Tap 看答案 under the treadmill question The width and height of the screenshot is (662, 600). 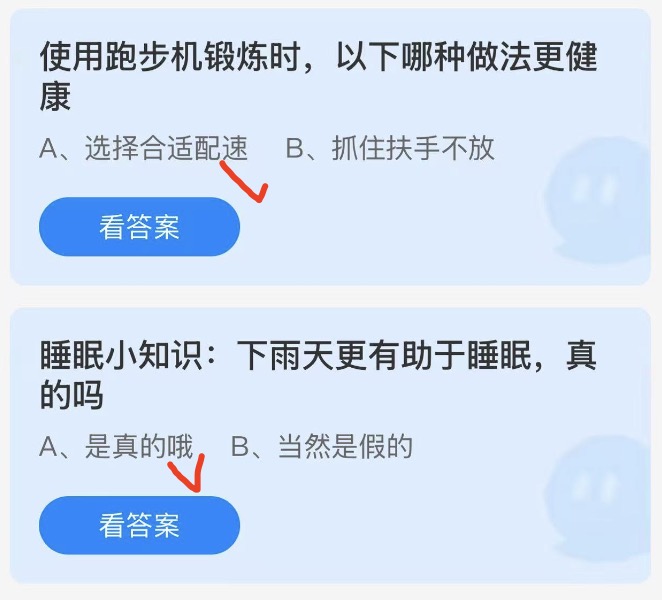point(139,227)
